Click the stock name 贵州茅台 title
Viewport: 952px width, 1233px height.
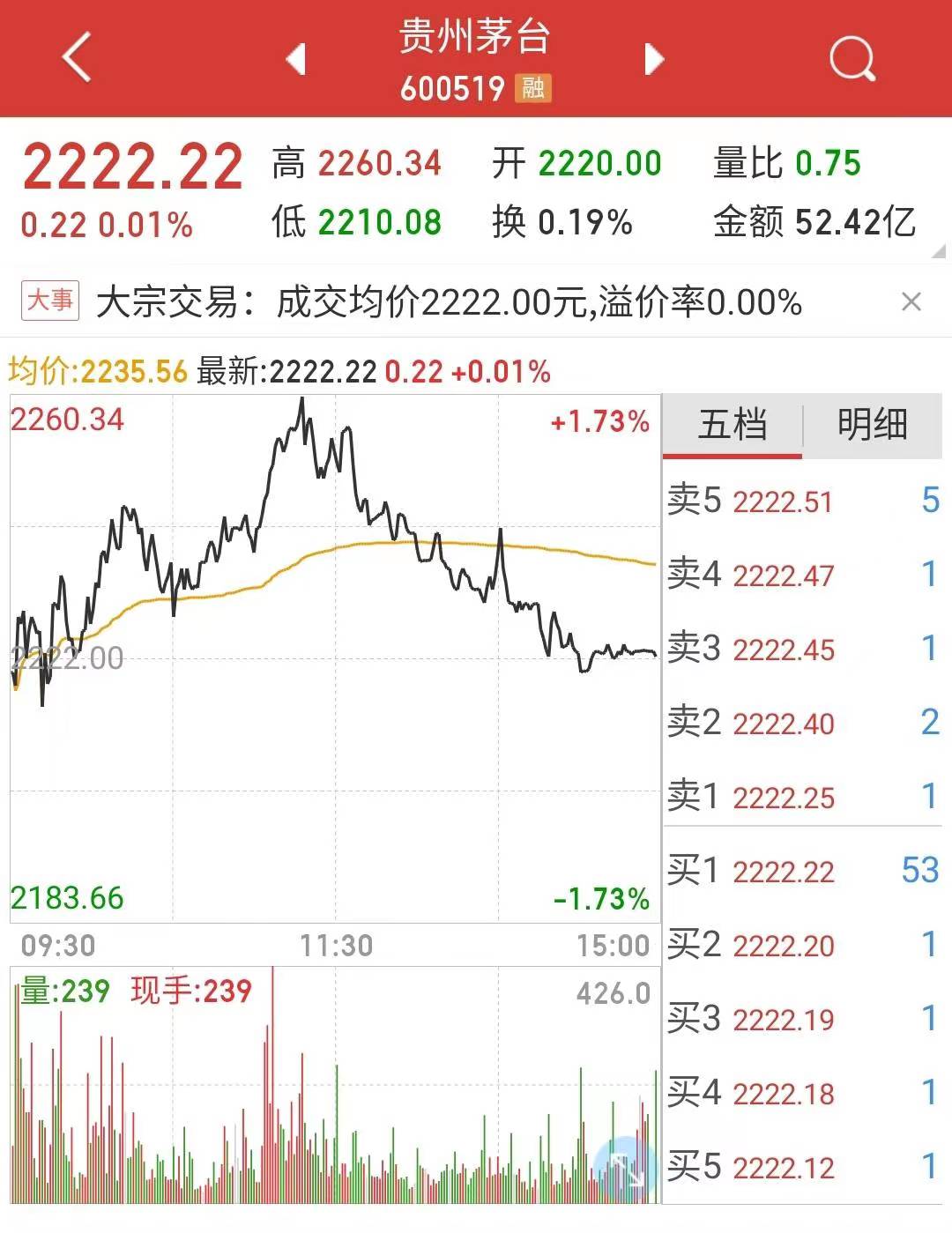click(x=476, y=37)
